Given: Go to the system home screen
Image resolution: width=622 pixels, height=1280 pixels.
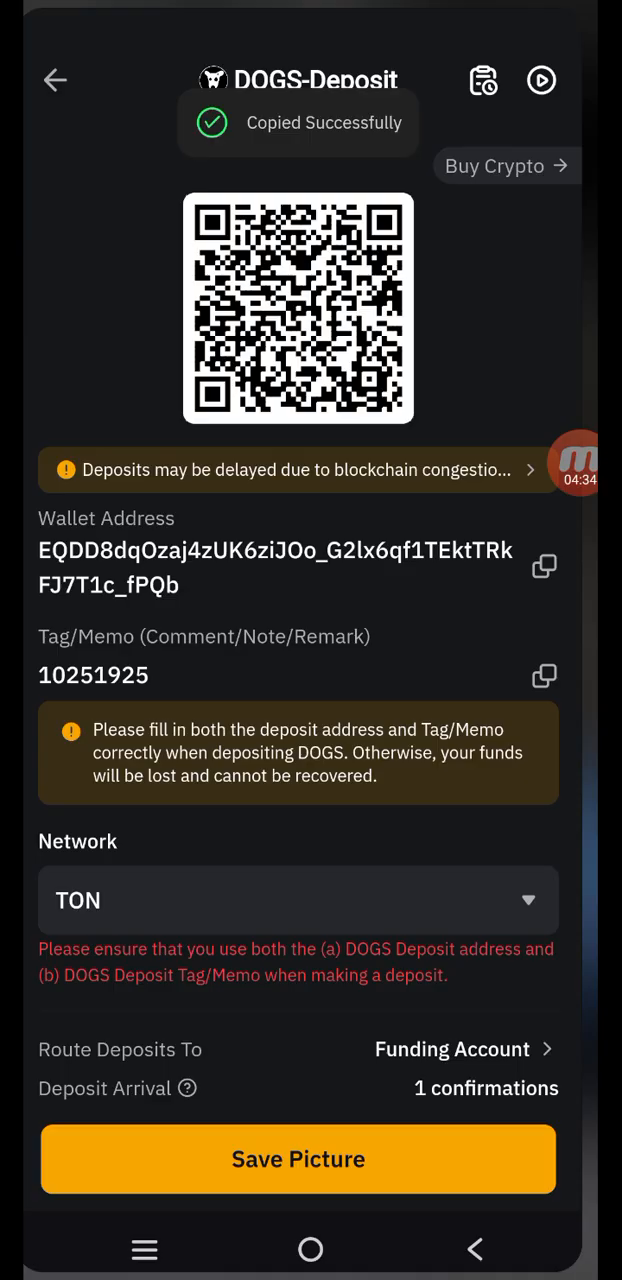Looking at the screenshot, I should 310,1249.
